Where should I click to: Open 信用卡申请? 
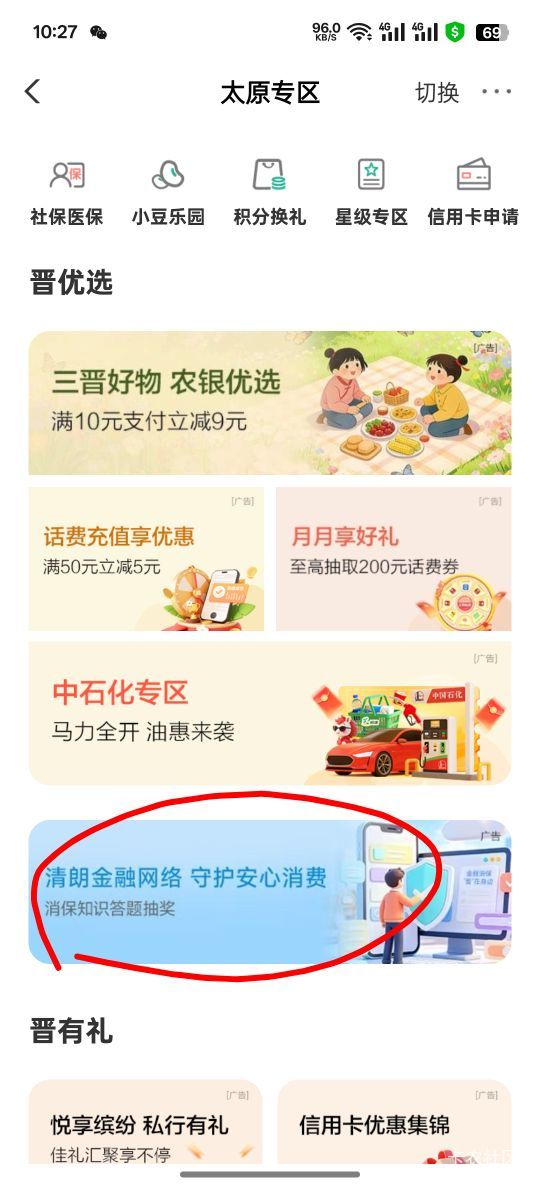tap(473, 192)
